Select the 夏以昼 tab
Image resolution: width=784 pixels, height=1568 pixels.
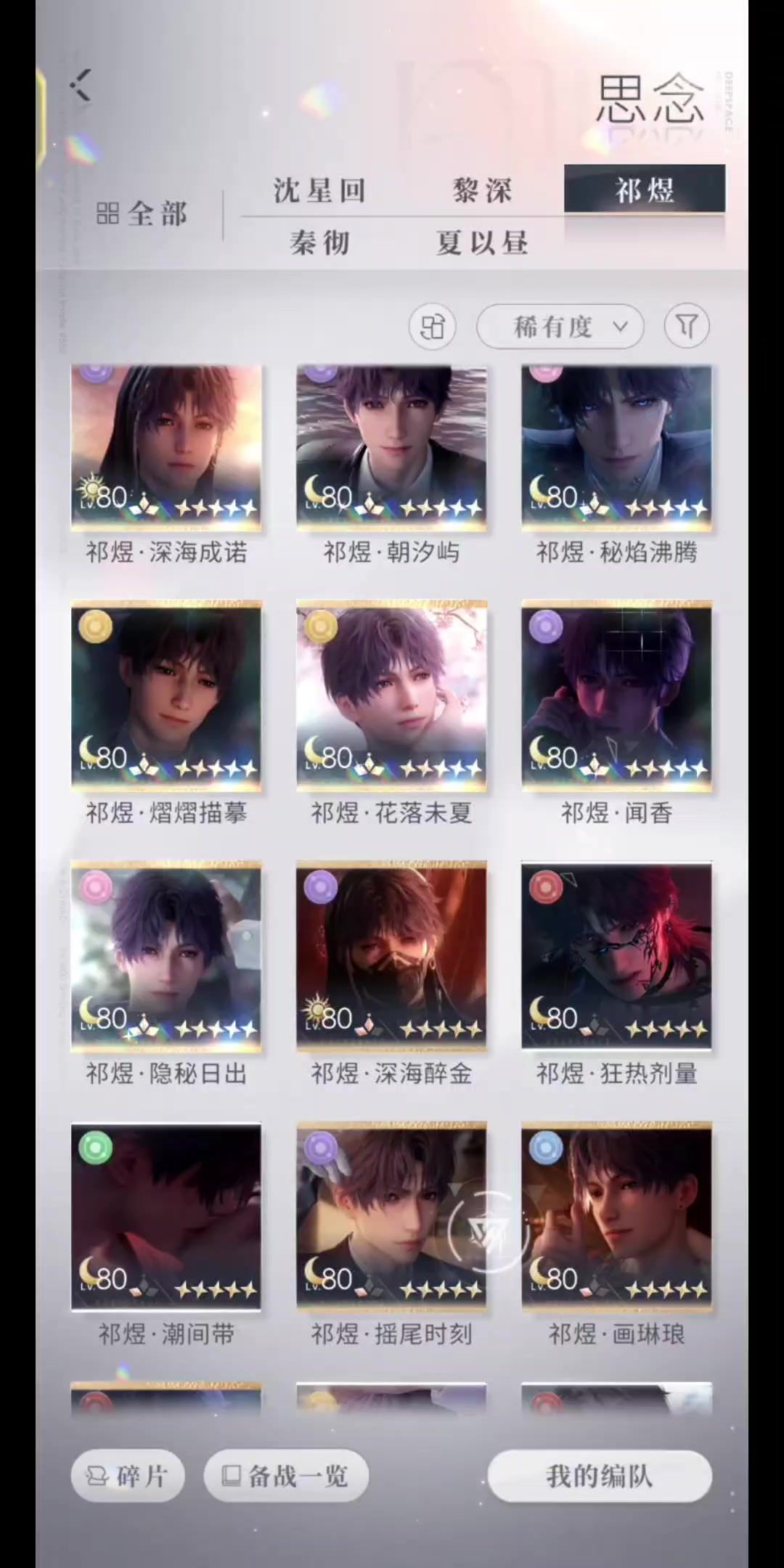pos(483,242)
